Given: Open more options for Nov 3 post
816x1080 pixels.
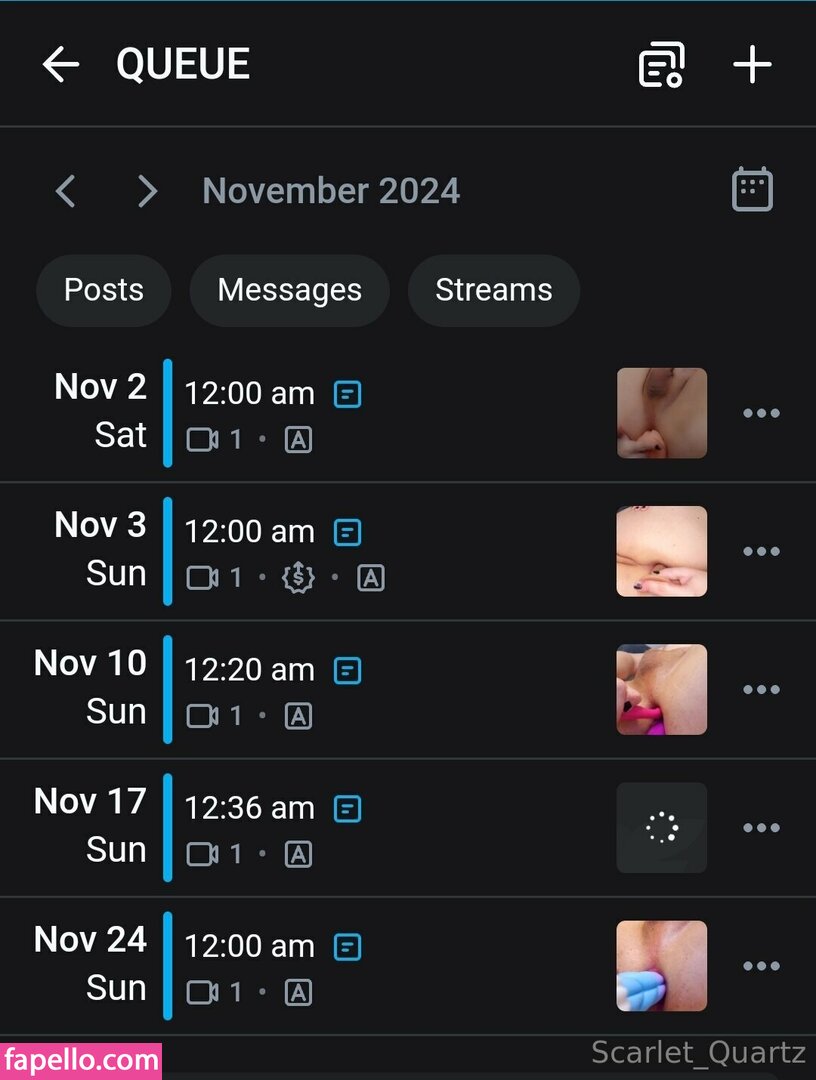Looking at the screenshot, I should click(x=761, y=551).
